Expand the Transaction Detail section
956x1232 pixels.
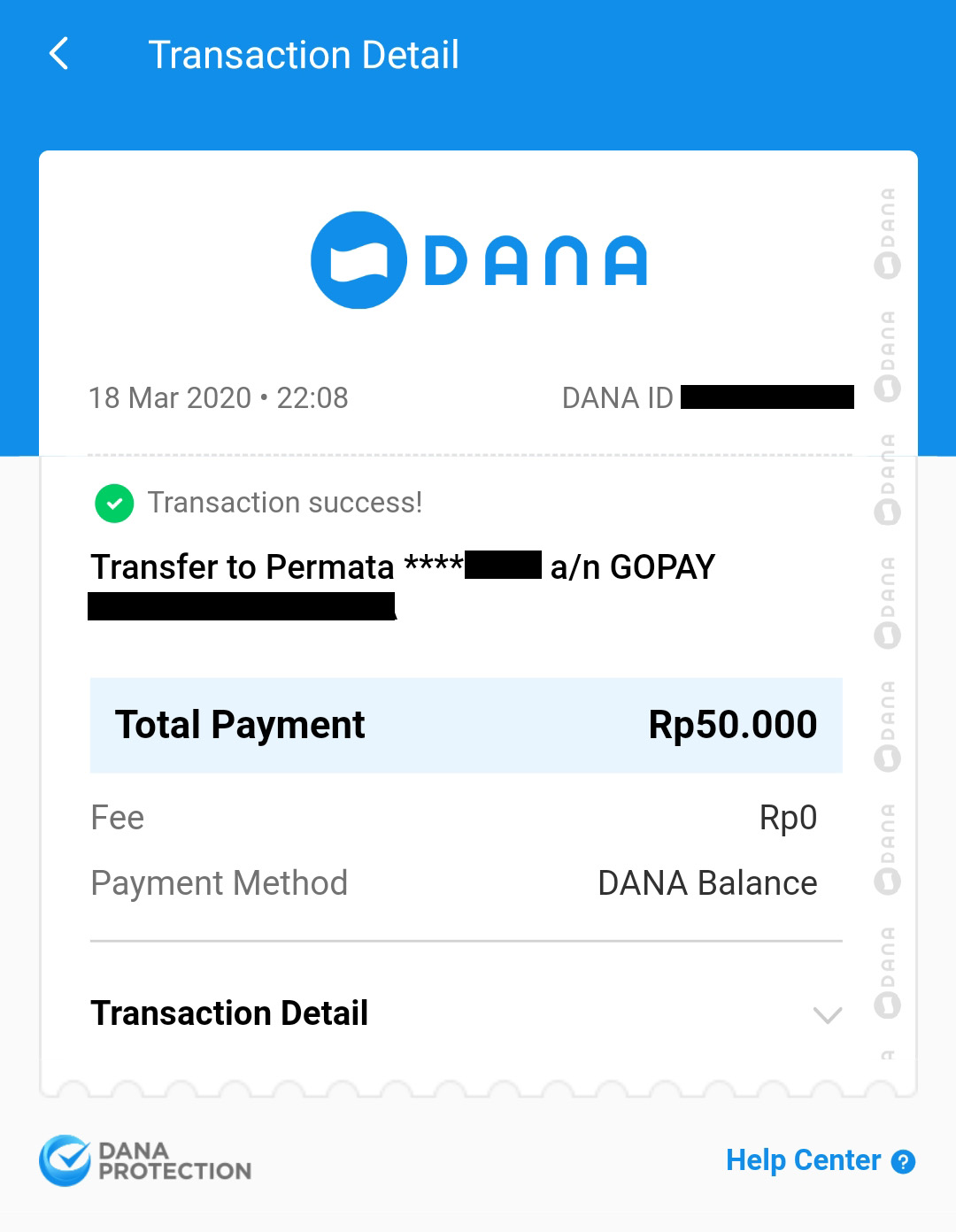click(x=827, y=1014)
